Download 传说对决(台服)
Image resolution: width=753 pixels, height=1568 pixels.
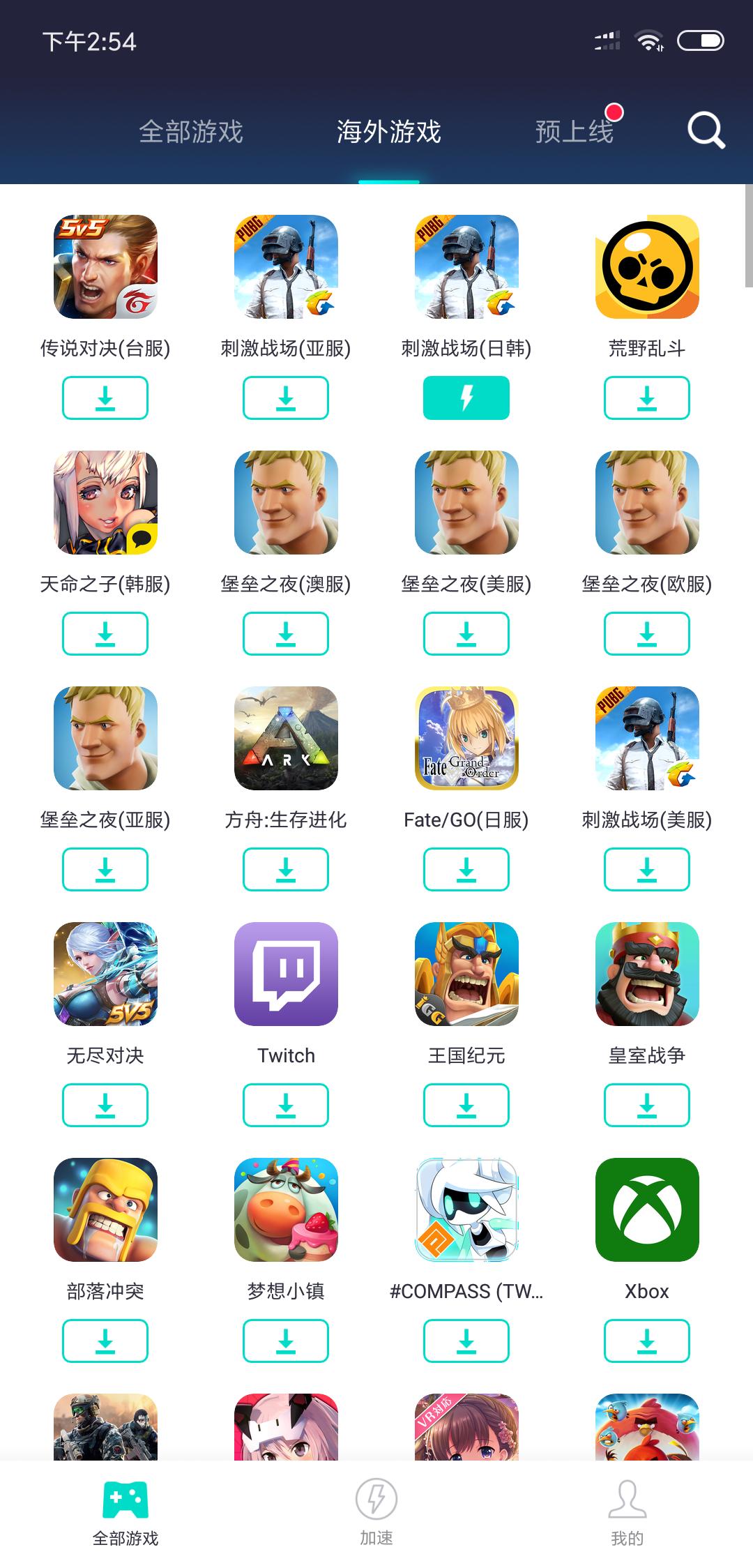click(105, 398)
